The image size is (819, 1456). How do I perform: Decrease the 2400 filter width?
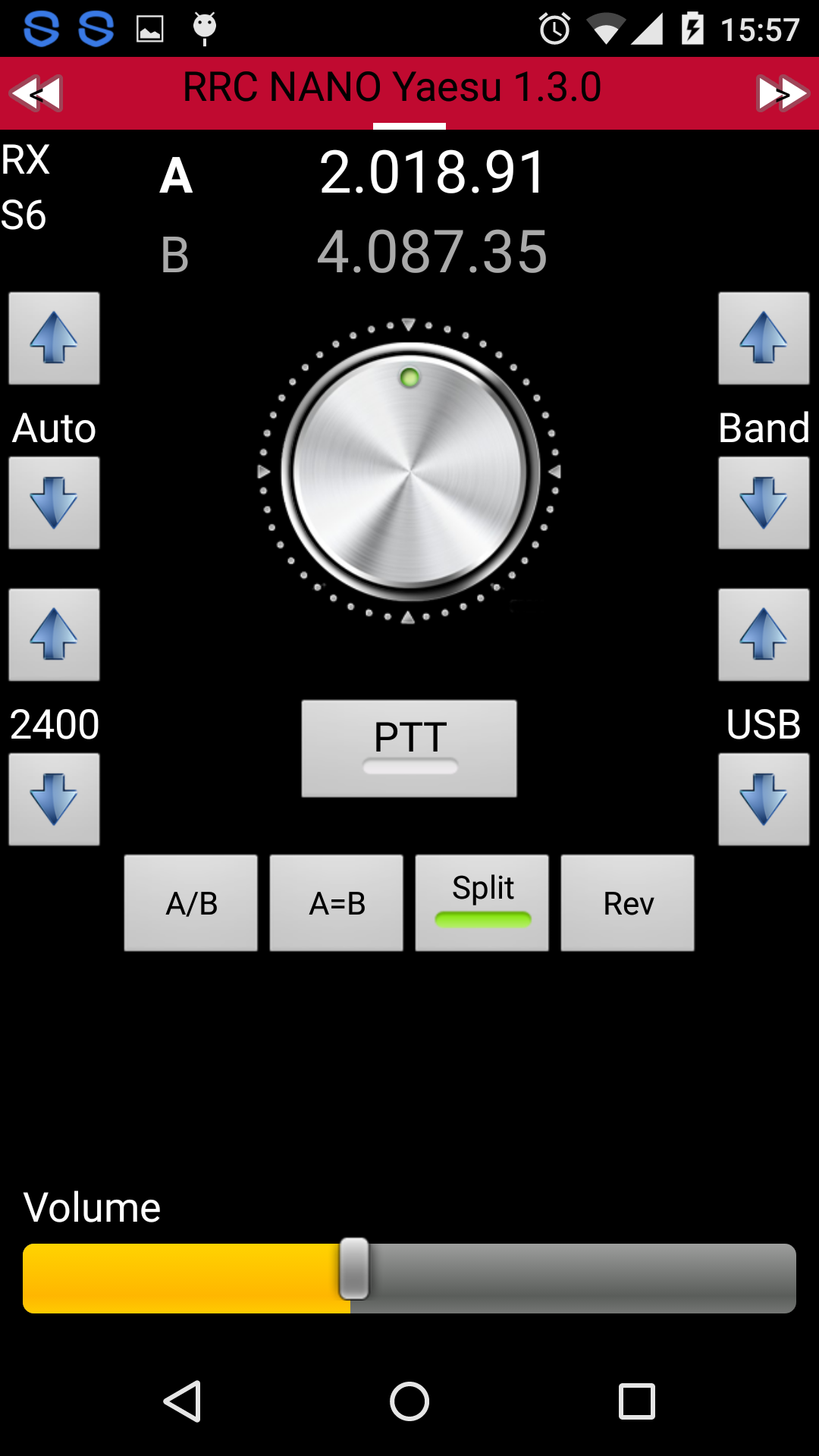pos(54,799)
